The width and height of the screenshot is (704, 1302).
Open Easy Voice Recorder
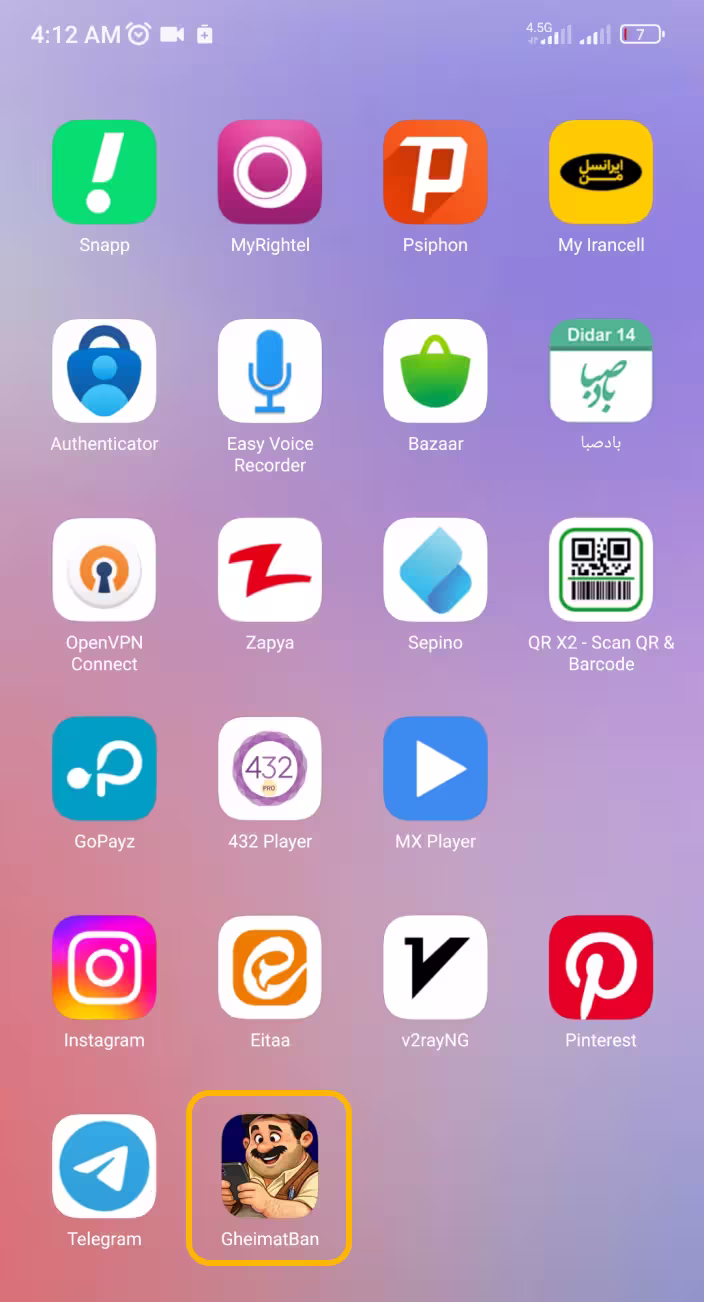click(270, 371)
